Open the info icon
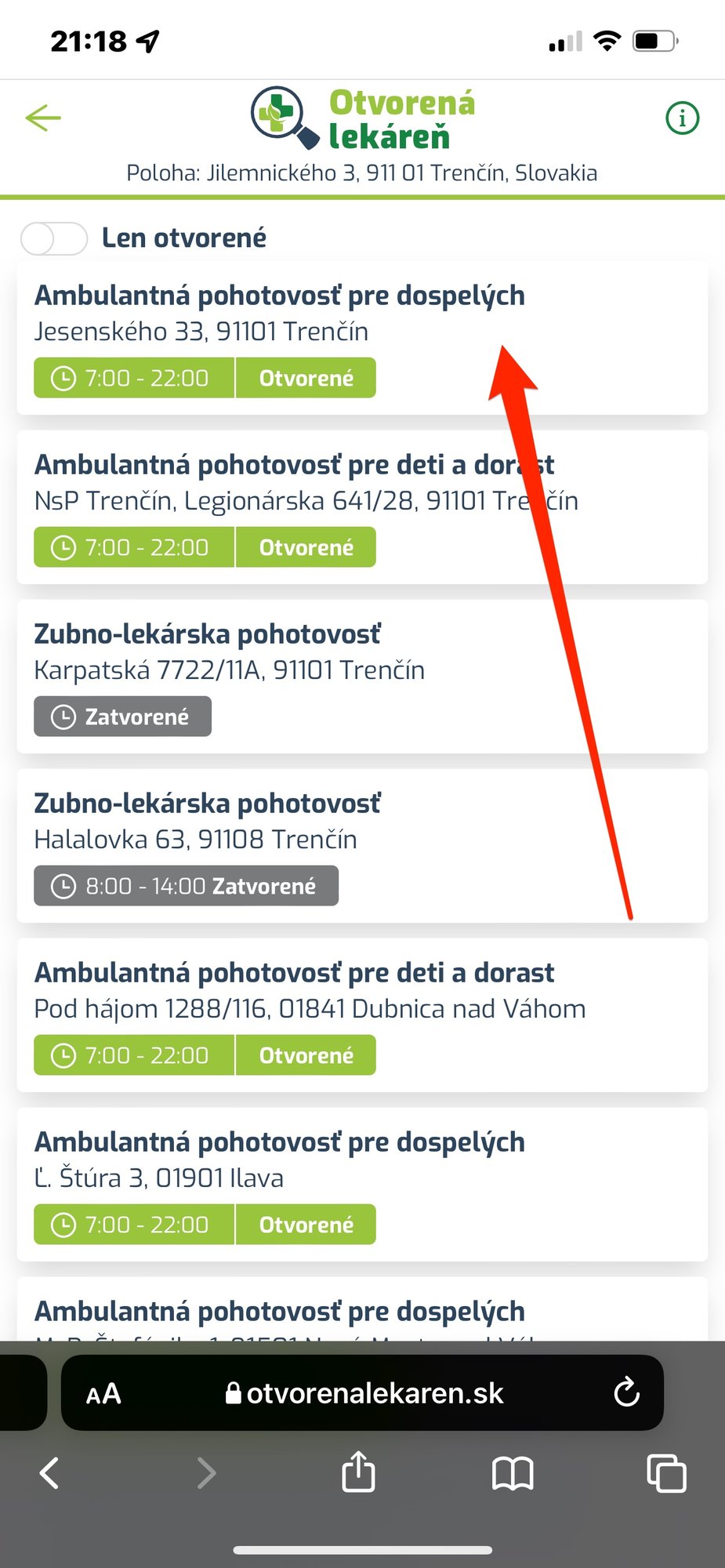Viewport: 725px width, 1568px height. click(x=682, y=118)
